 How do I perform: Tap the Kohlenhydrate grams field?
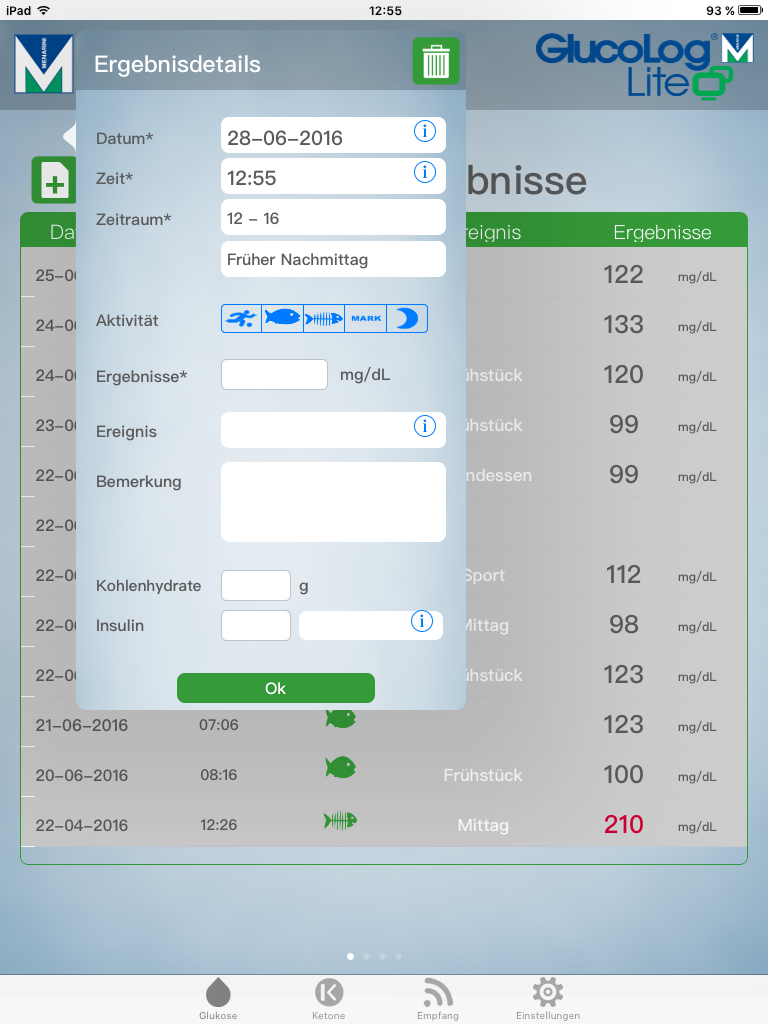[256, 586]
